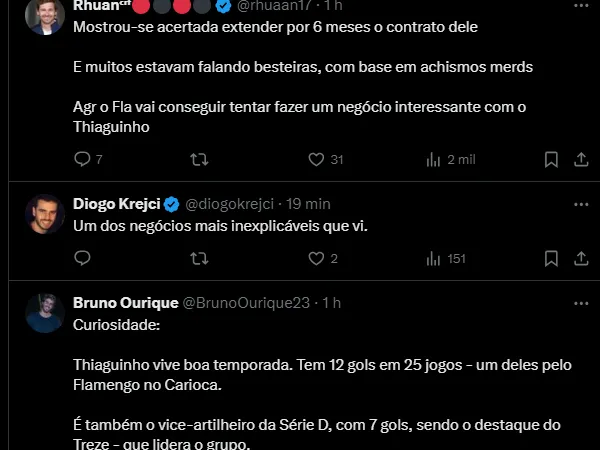This screenshot has height=450, width=600.
Task: Retweet Diogo Krejci's post
Action: tap(199, 258)
